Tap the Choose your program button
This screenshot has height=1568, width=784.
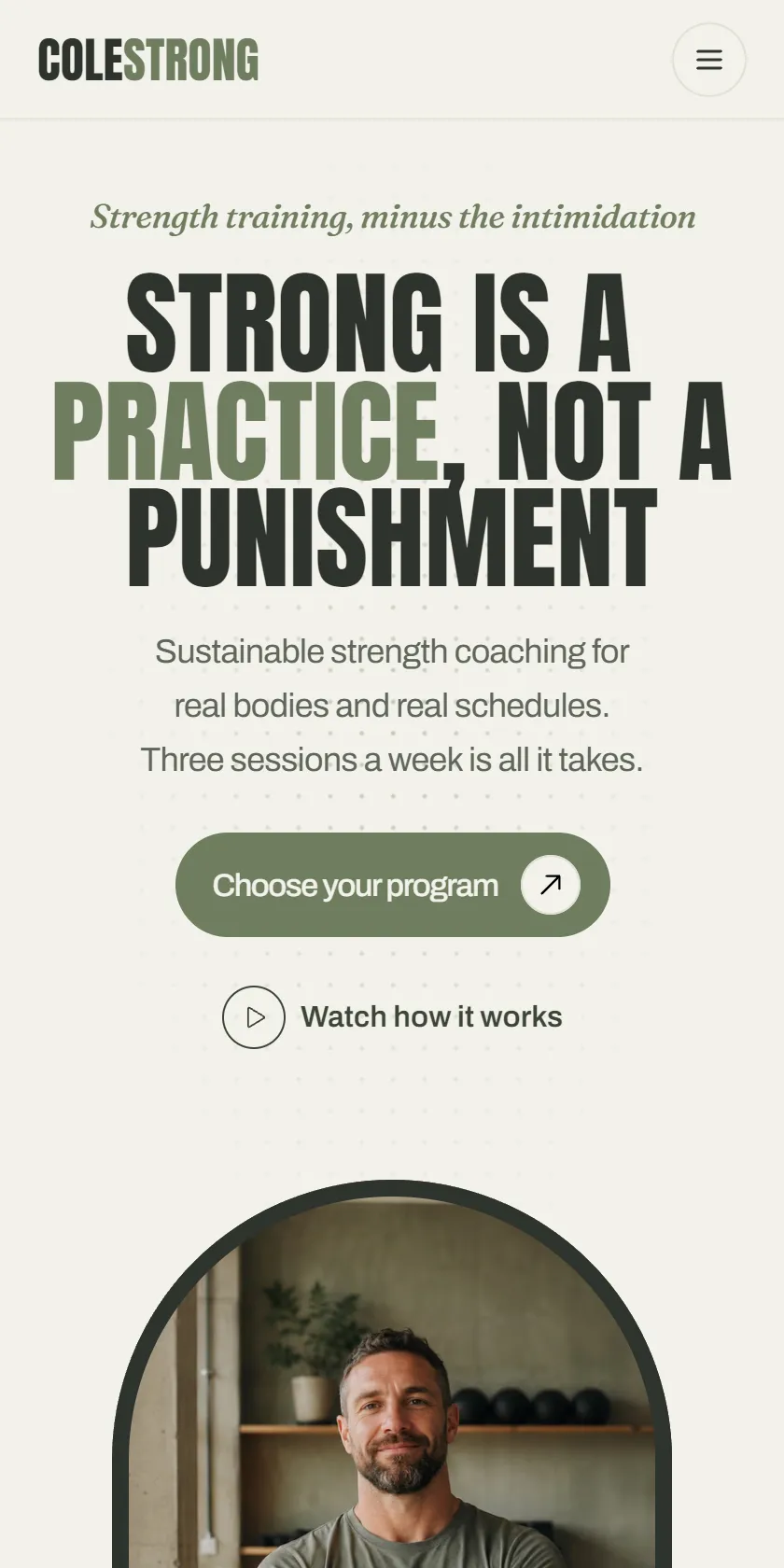point(393,885)
